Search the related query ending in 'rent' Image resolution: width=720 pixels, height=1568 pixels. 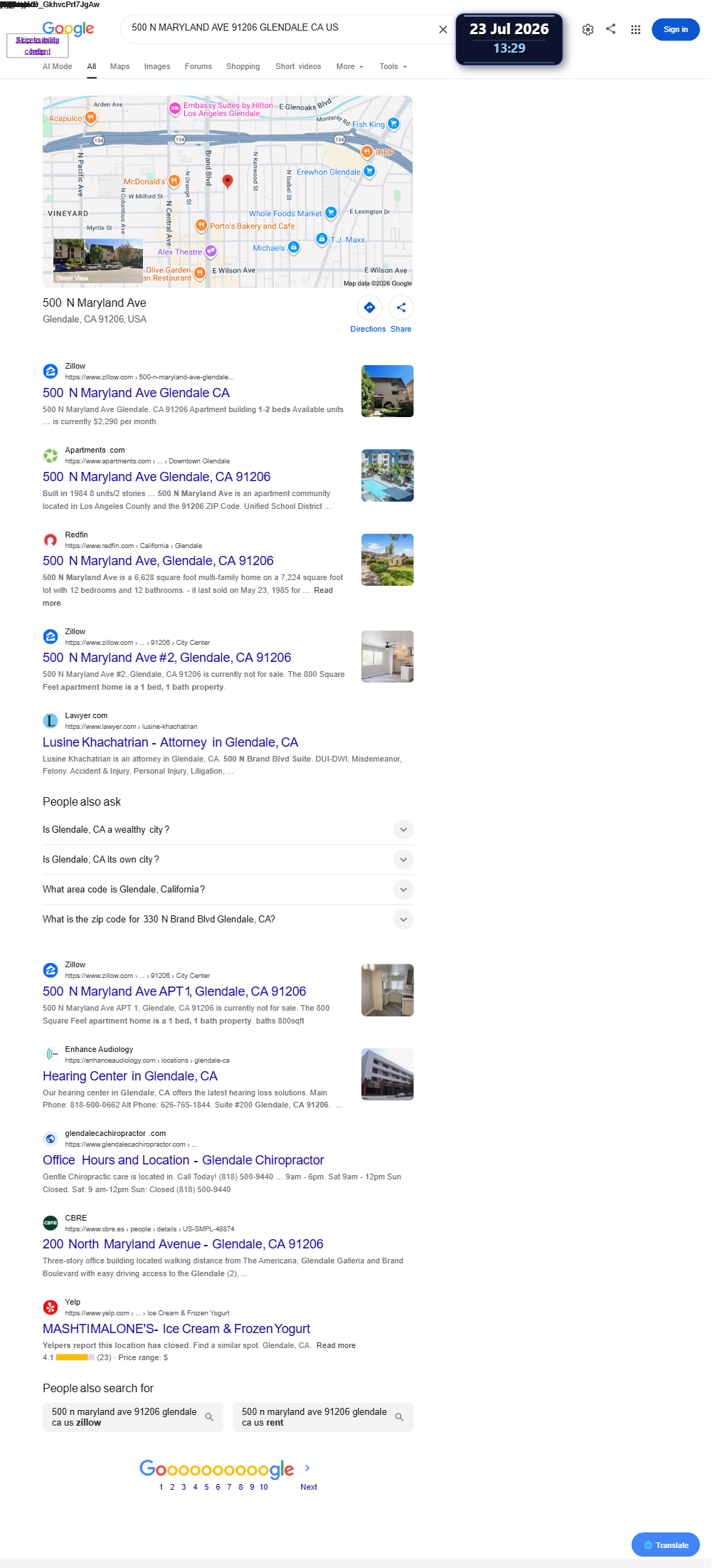tap(323, 1417)
